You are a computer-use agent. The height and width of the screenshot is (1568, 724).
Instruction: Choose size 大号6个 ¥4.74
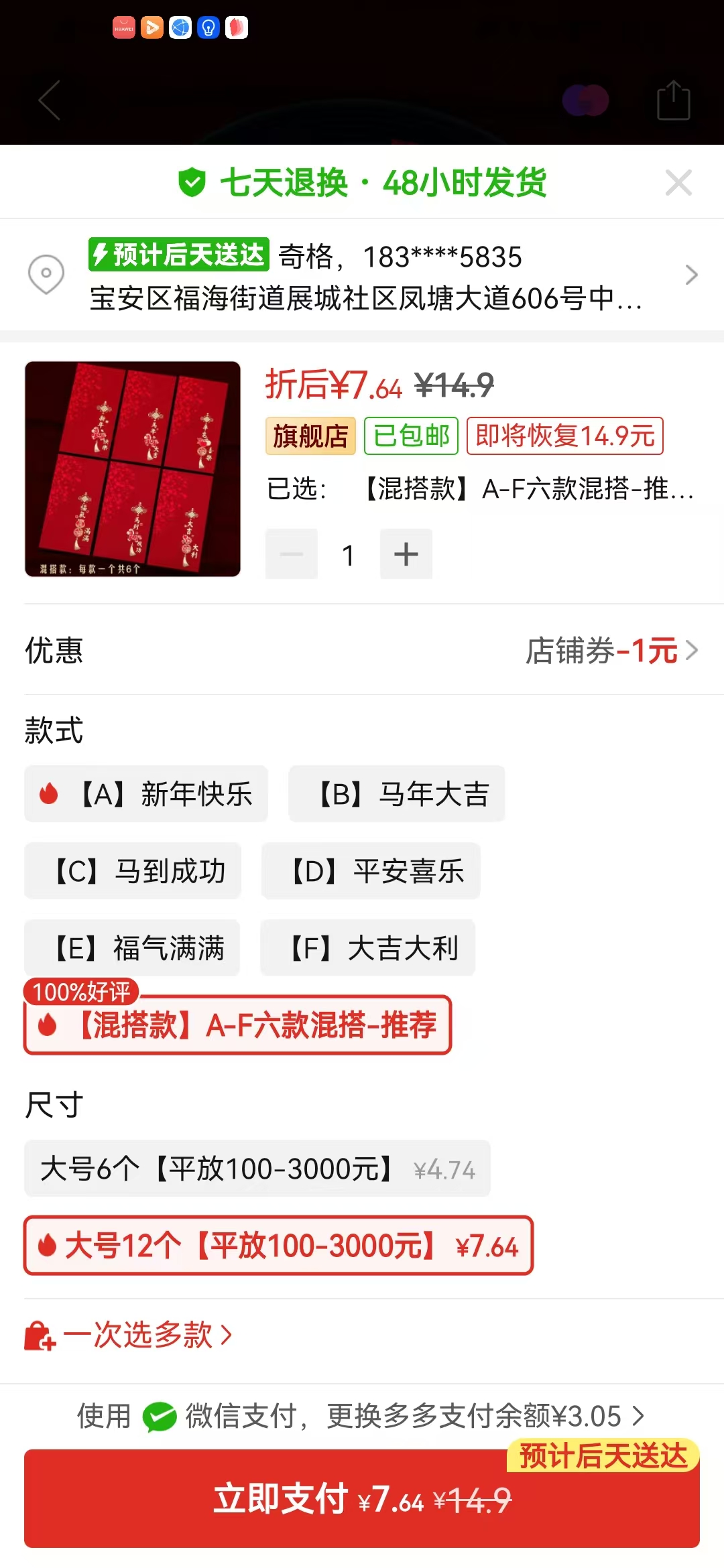(x=257, y=1169)
